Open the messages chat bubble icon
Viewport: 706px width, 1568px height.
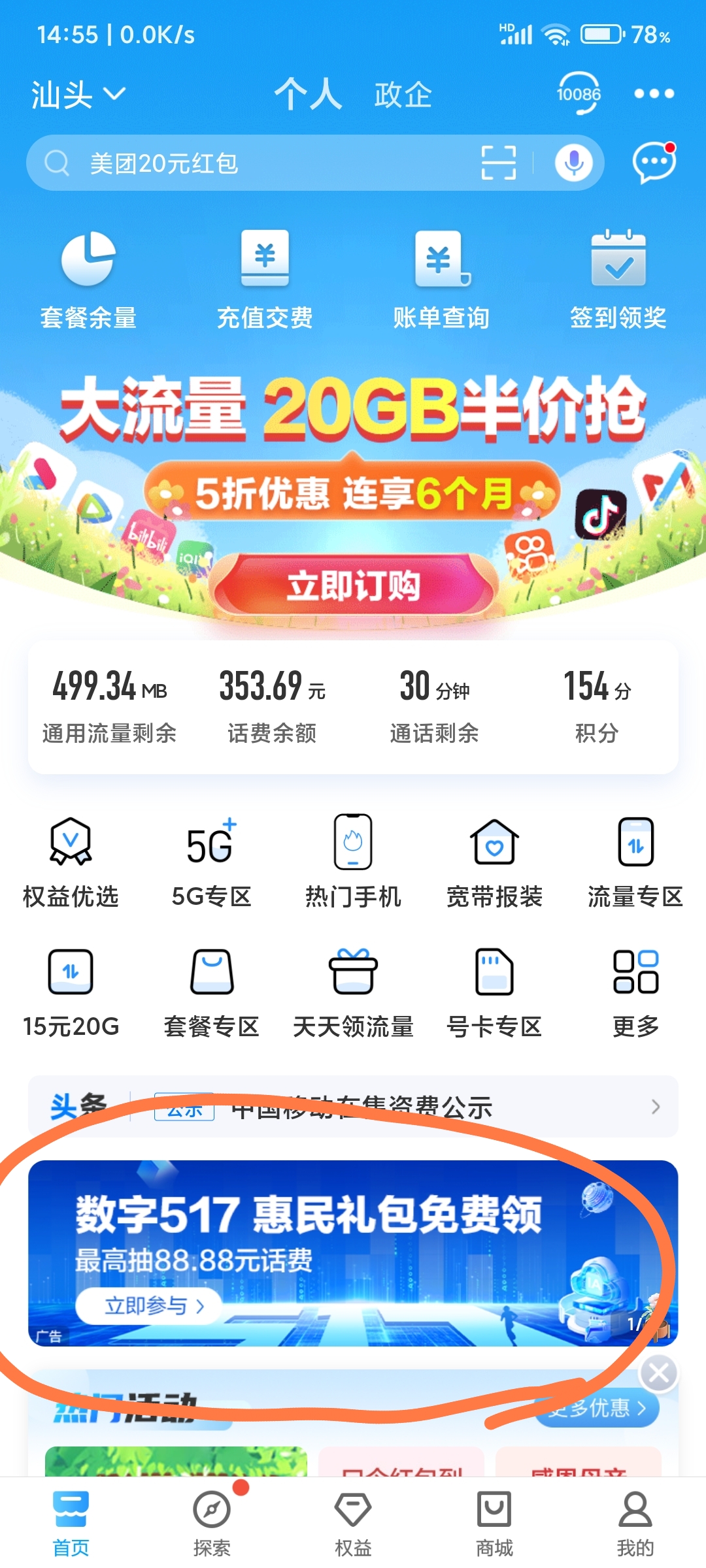click(654, 162)
